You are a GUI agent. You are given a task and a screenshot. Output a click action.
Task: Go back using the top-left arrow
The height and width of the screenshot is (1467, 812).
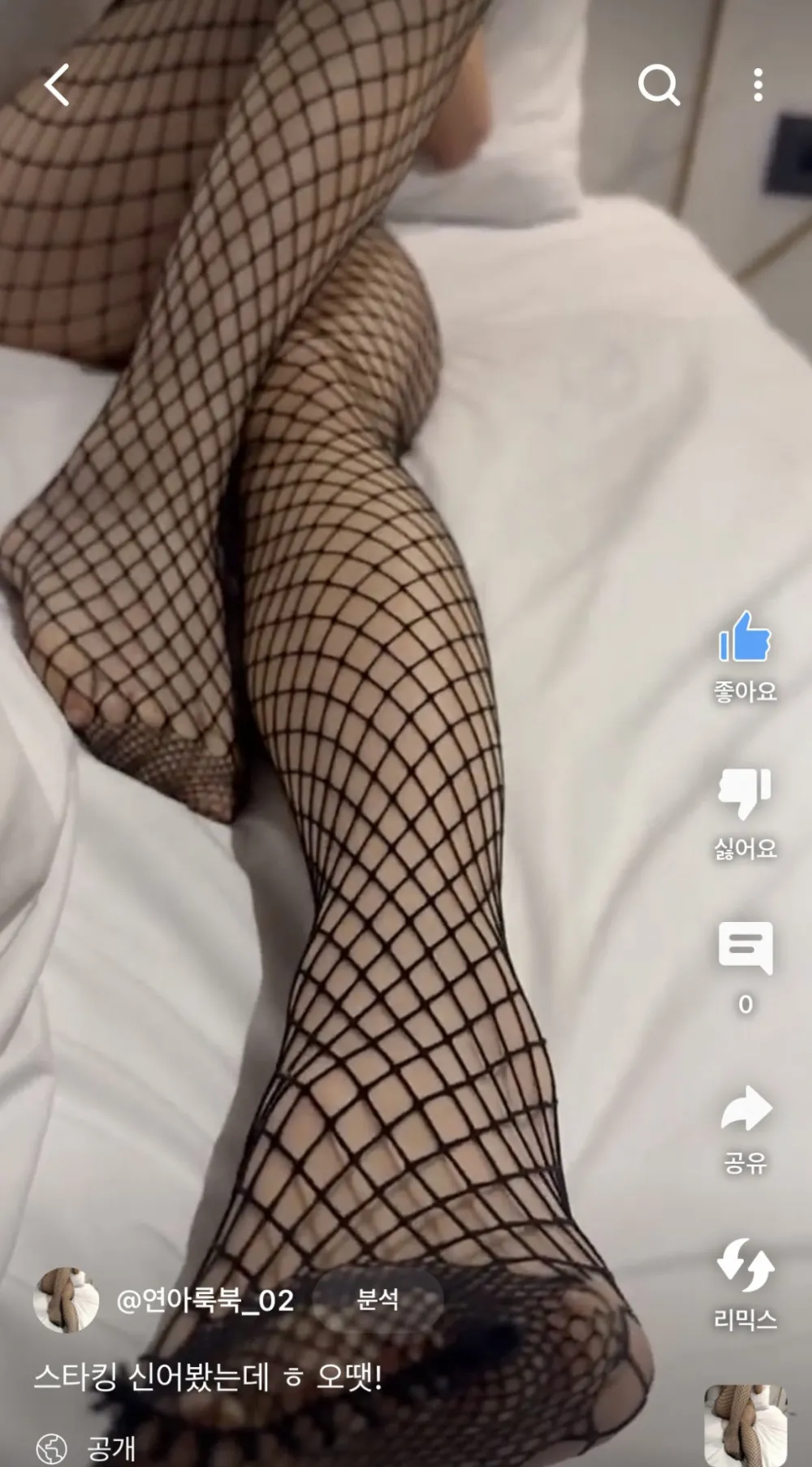[57, 85]
